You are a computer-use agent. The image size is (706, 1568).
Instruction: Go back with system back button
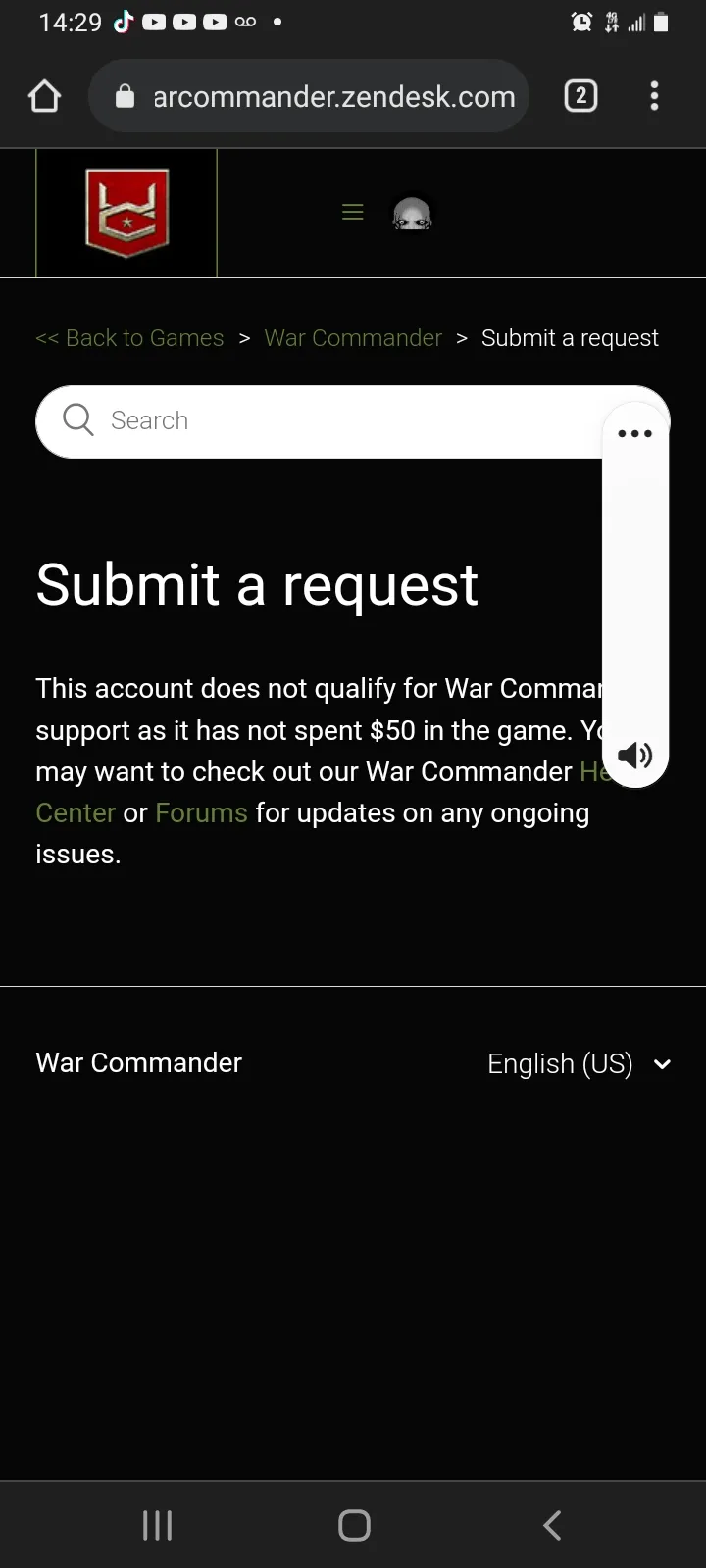coord(552,1525)
